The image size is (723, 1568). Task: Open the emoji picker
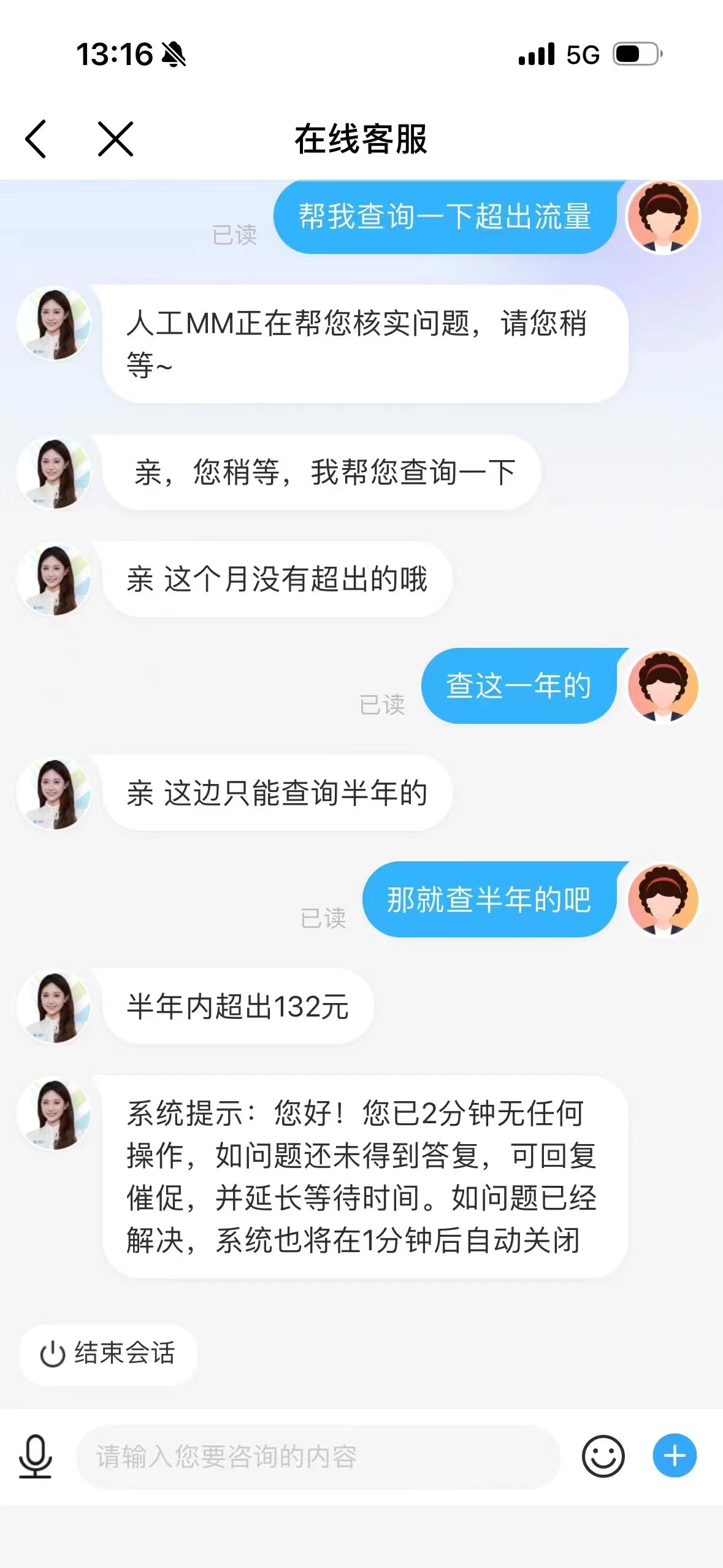point(603,1456)
